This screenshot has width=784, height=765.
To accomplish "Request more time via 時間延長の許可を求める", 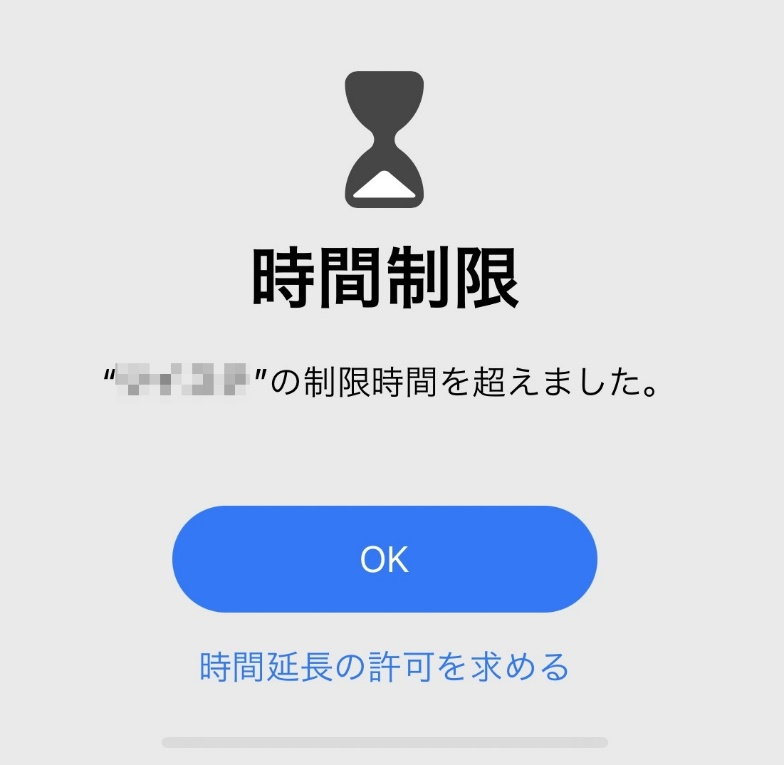I will coord(385,666).
